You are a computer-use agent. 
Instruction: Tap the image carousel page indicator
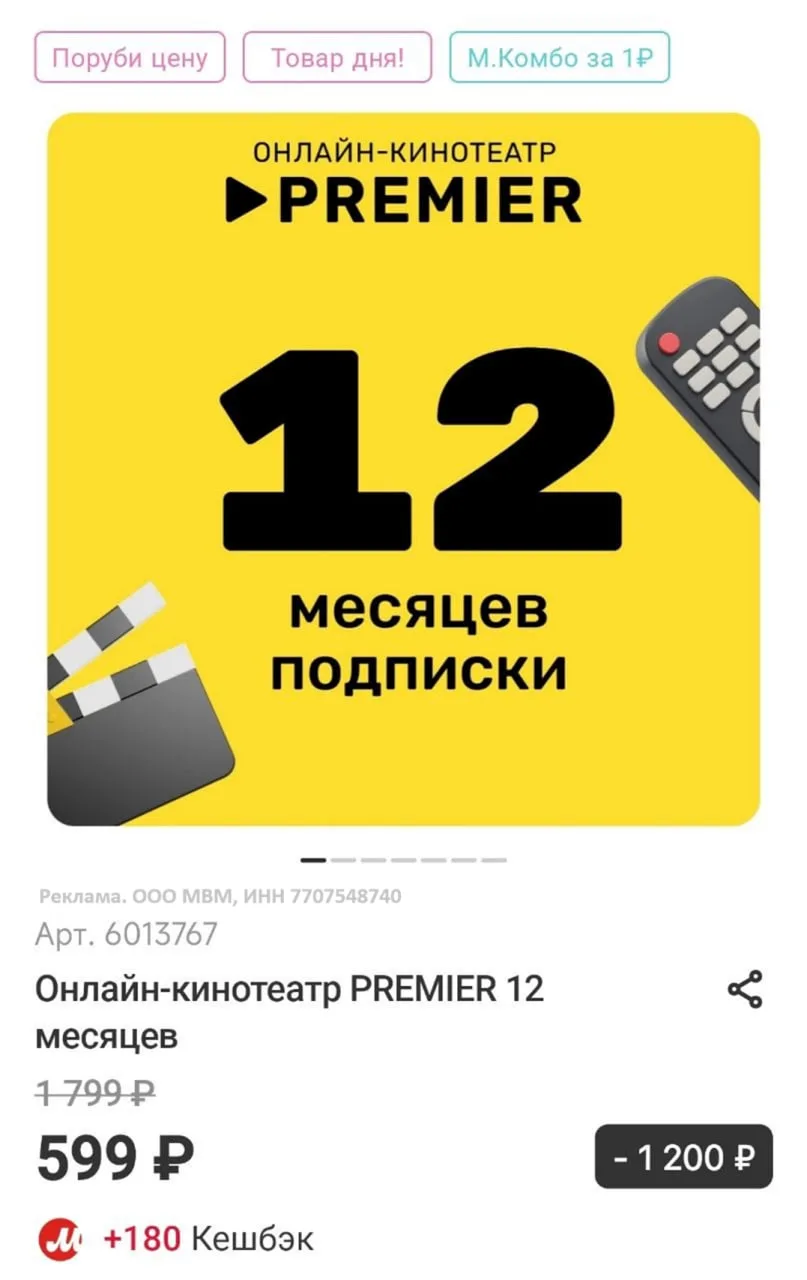coord(403,859)
